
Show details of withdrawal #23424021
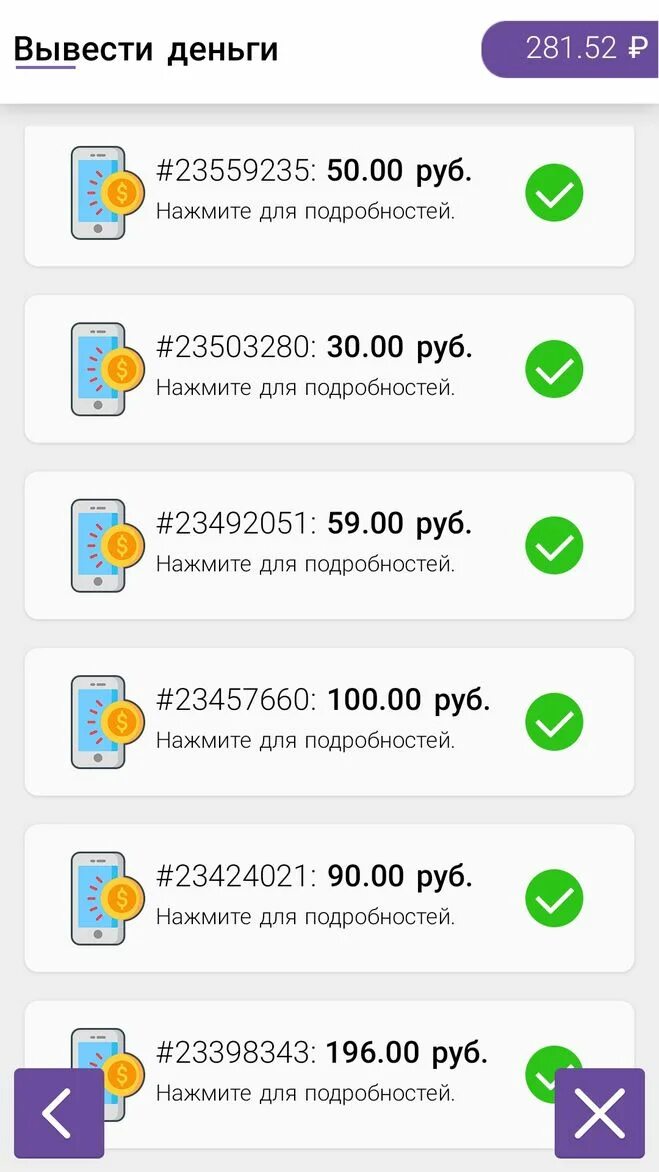[330, 898]
